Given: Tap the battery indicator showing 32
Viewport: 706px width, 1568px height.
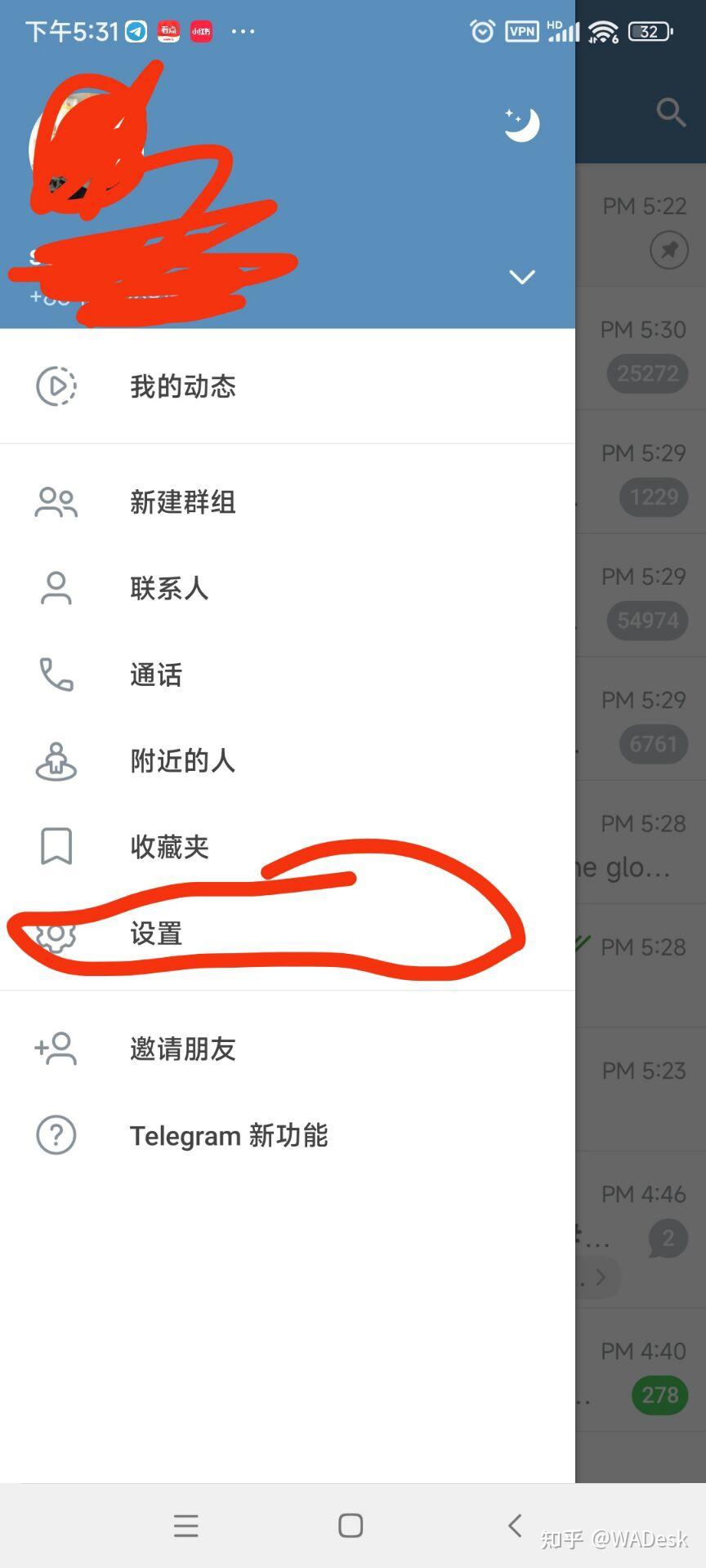Looking at the screenshot, I should [x=647, y=31].
